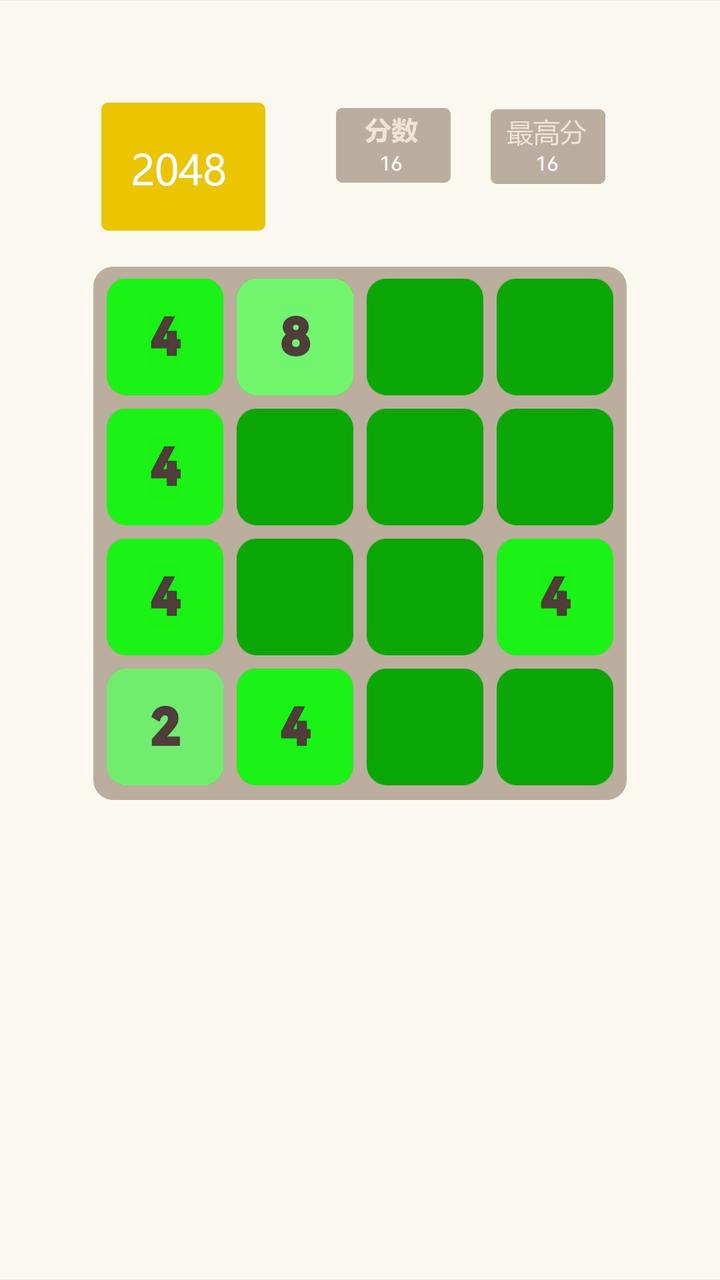This screenshot has width=720, height=1280.
Task: Click the number 16 under 最高分
Action: [548, 163]
